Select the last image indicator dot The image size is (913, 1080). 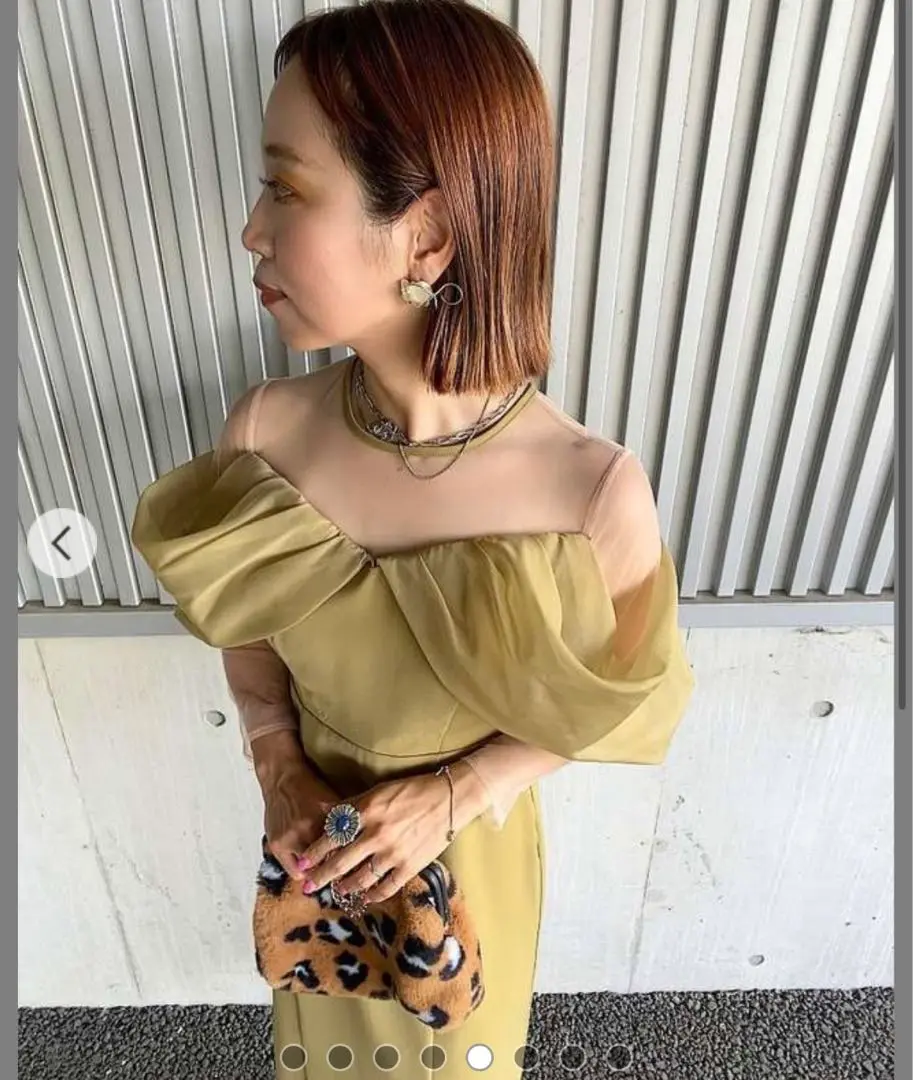[x=619, y=1057]
